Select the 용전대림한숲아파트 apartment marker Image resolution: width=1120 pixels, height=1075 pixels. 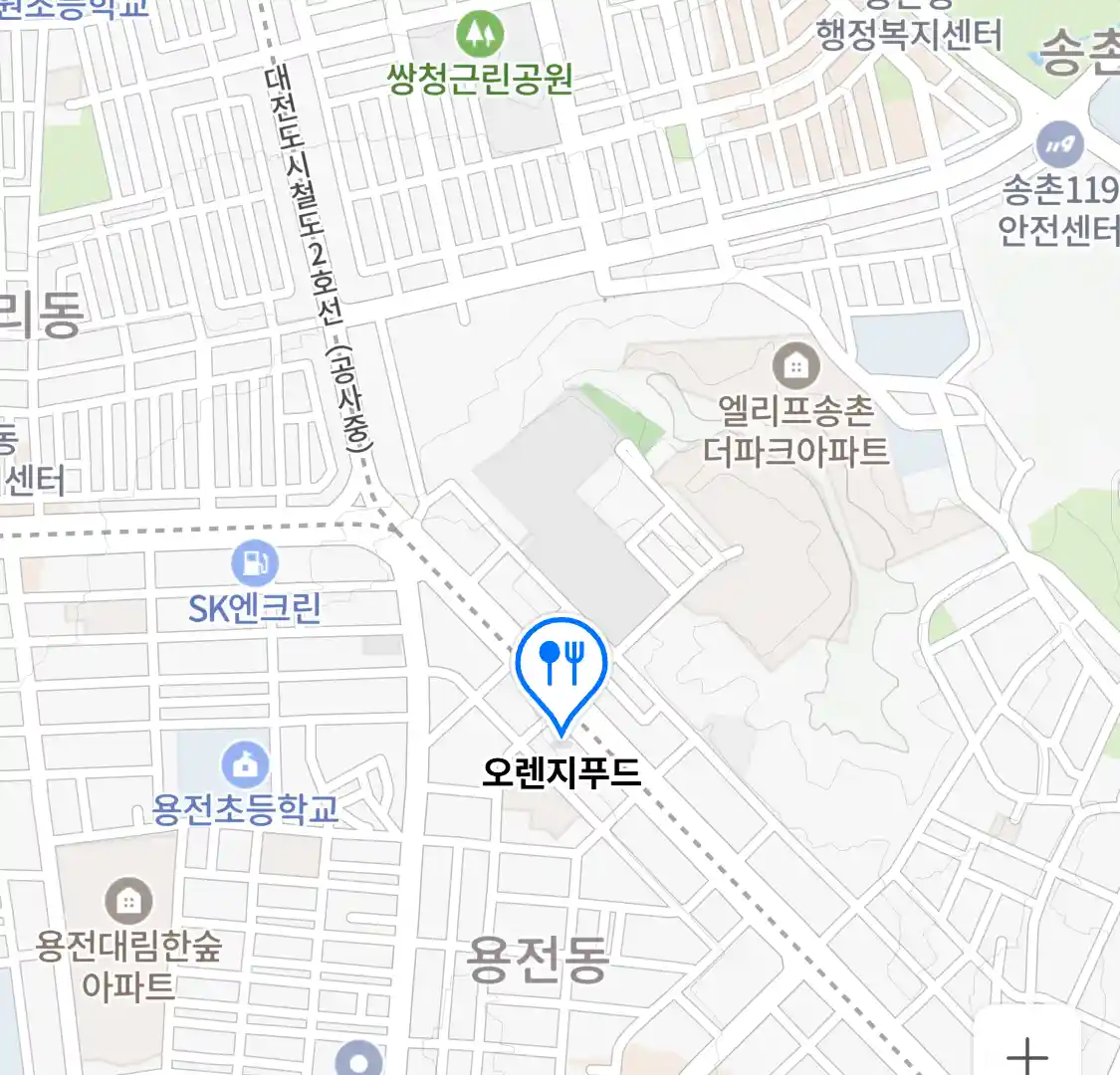(x=127, y=902)
